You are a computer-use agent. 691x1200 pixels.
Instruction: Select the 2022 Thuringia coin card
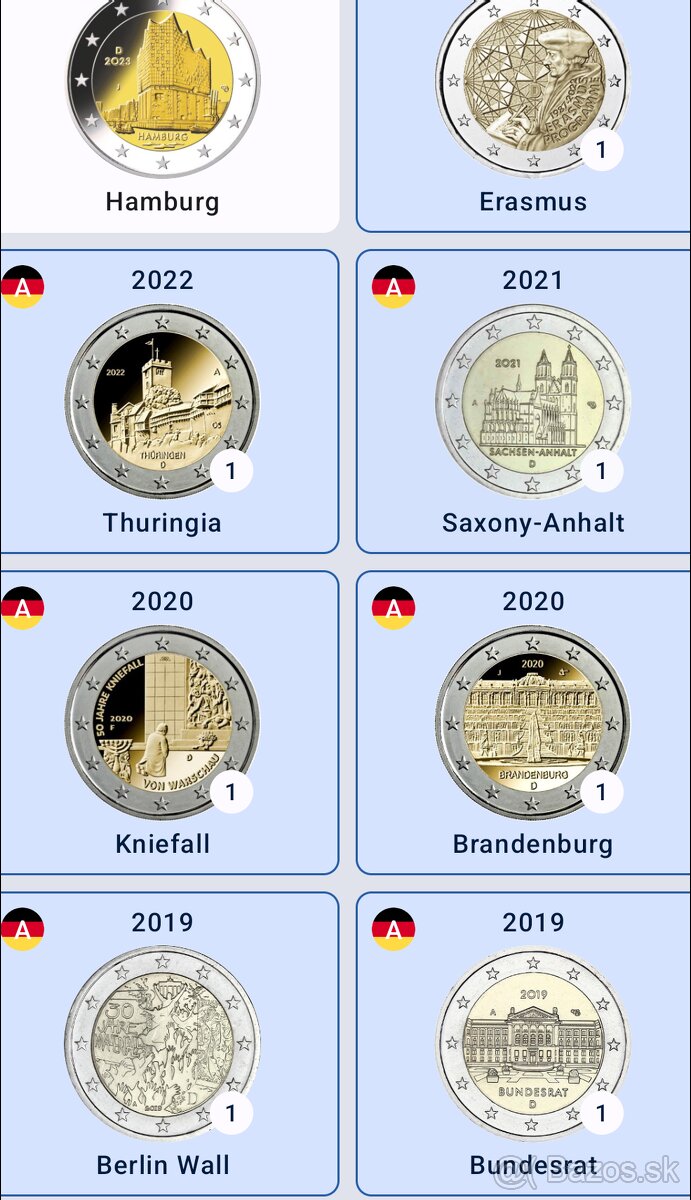[163, 400]
